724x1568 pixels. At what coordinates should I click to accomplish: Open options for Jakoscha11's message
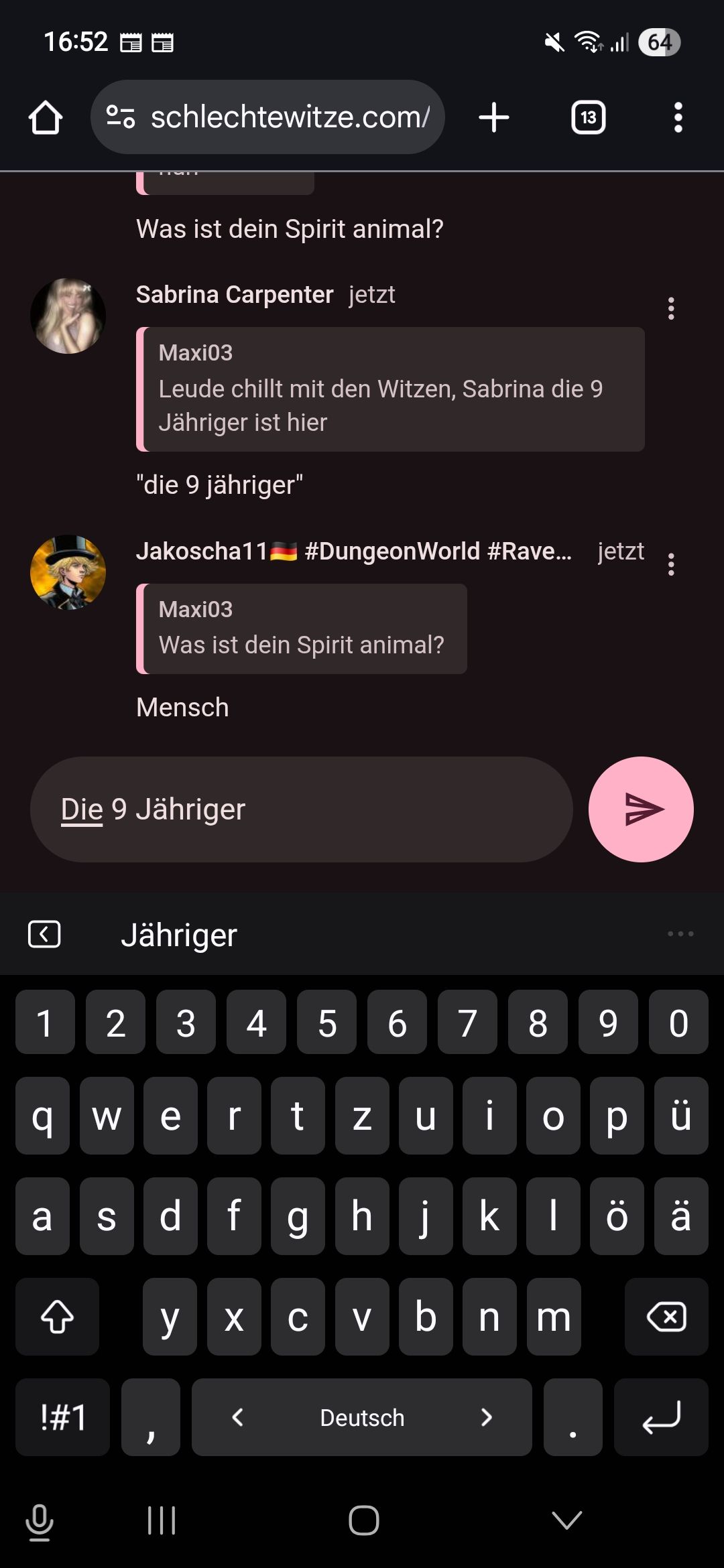670,565
